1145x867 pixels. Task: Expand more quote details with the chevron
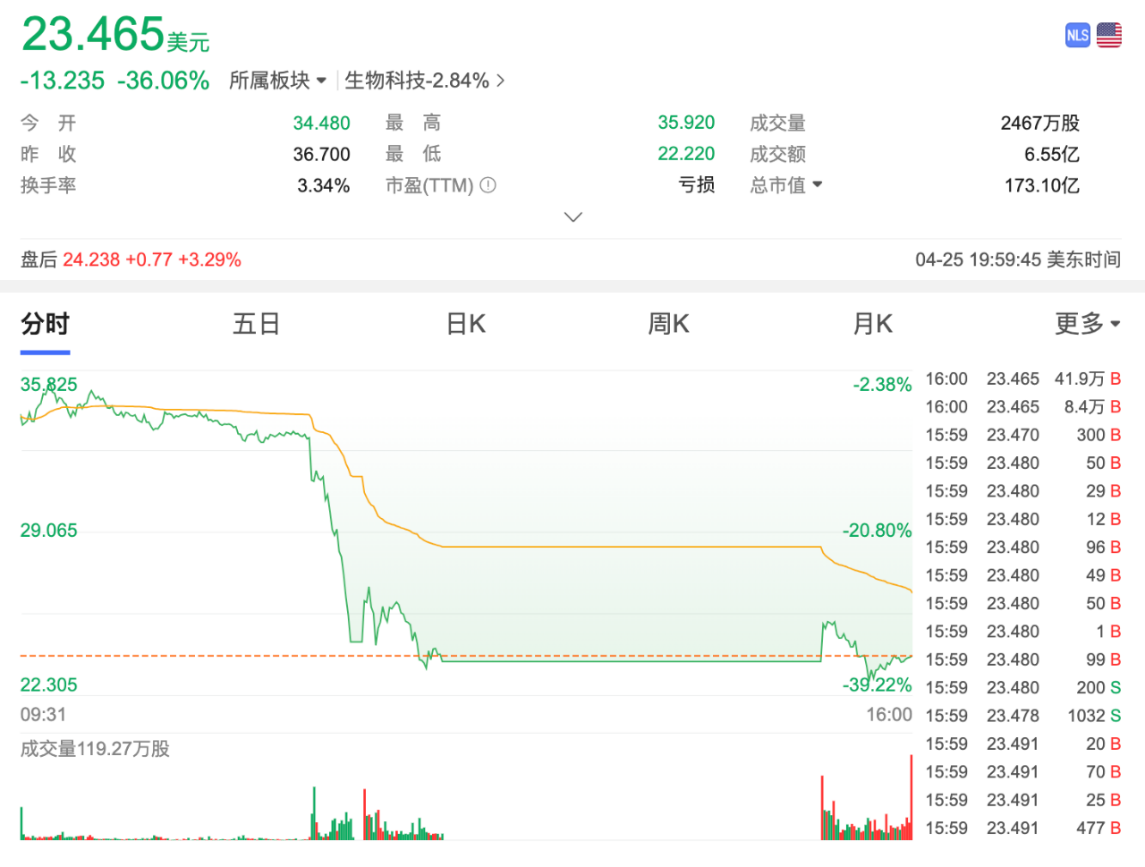573,217
